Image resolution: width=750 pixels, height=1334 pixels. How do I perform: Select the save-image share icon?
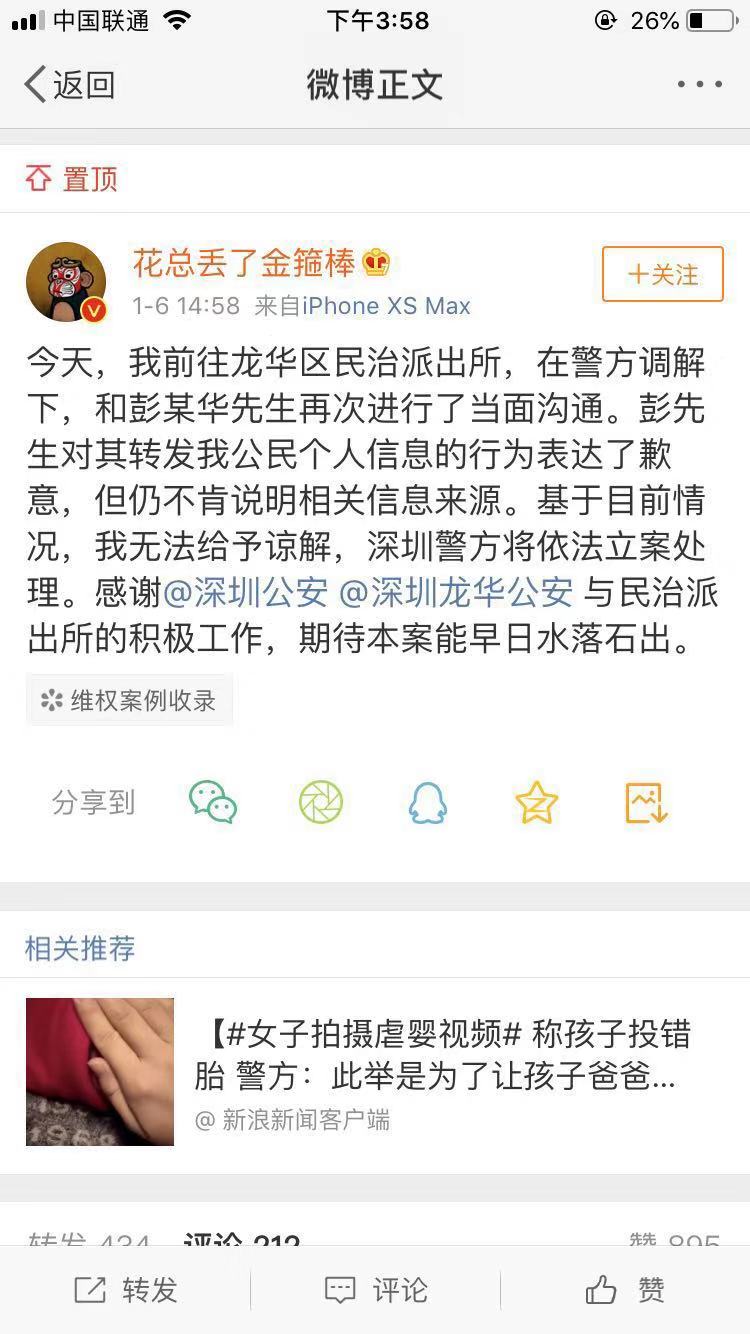coord(645,801)
